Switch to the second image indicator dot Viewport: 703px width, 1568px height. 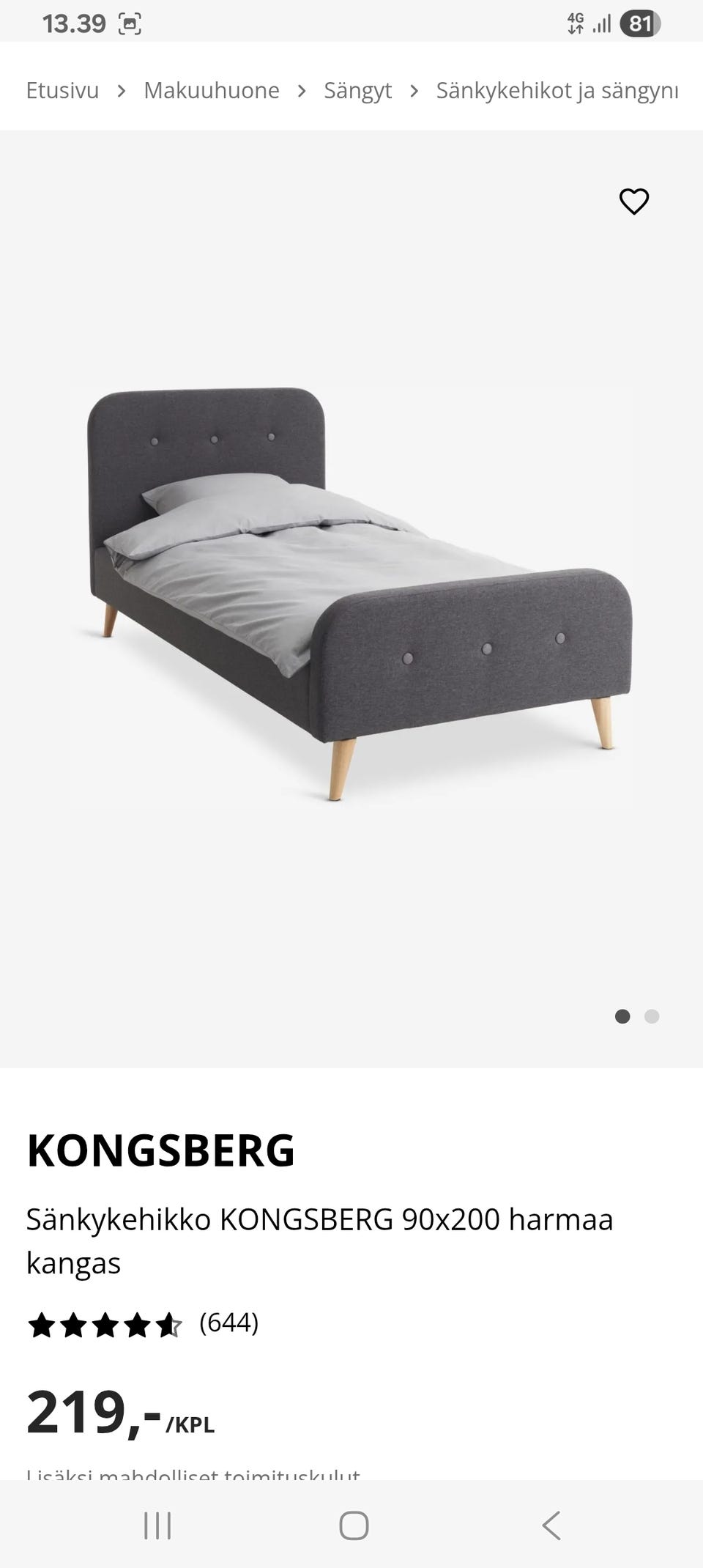(x=652, y=1016)
